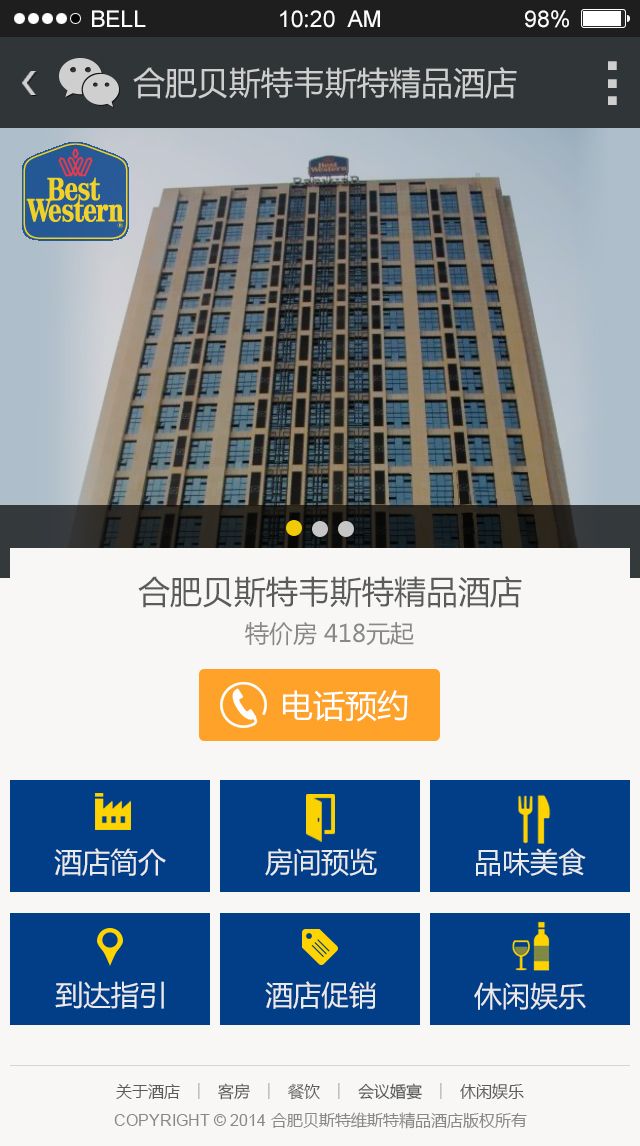This screenshot has width=640, height=1146.
Task: Open the 餐饮 footer link
Action: [x=303, y=1091]
